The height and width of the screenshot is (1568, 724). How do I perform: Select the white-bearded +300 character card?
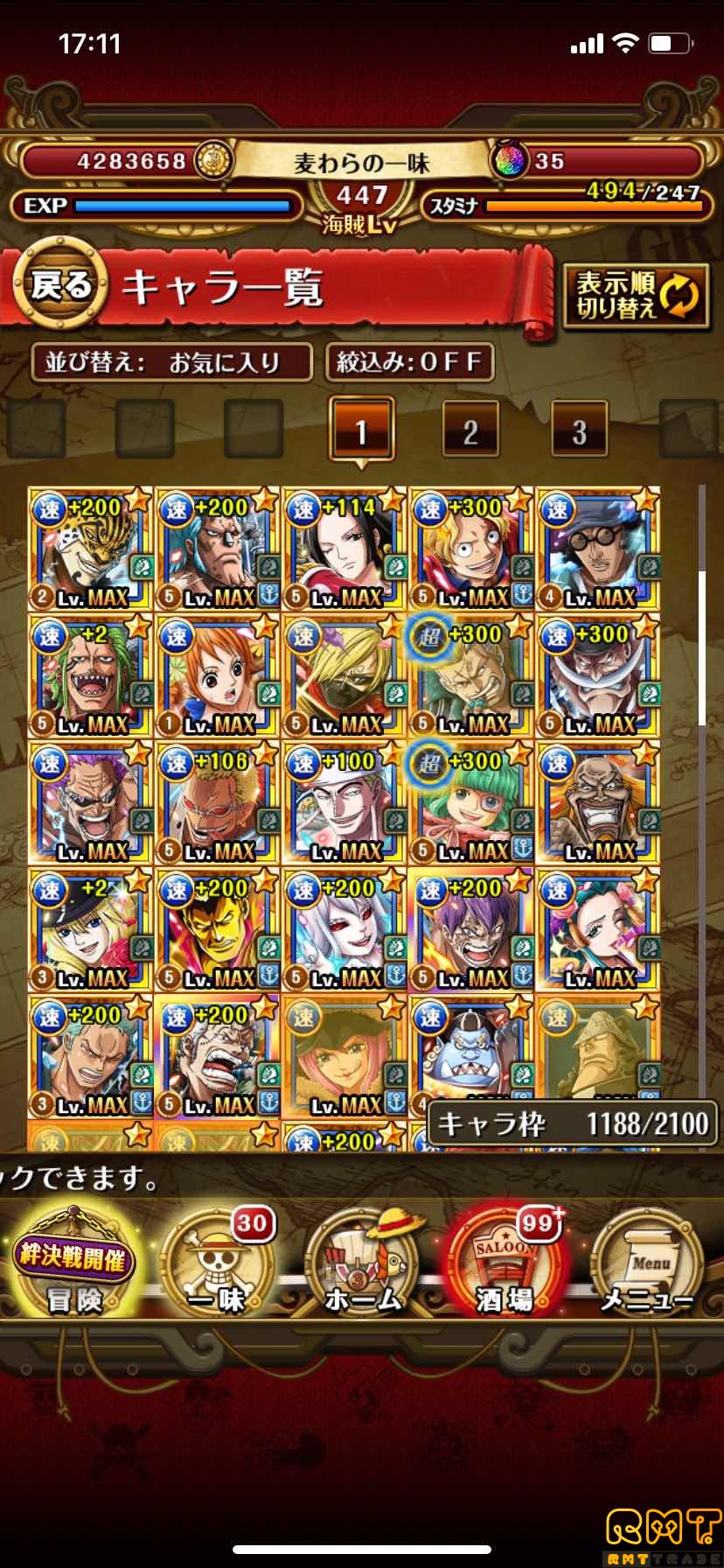[597, 675]
